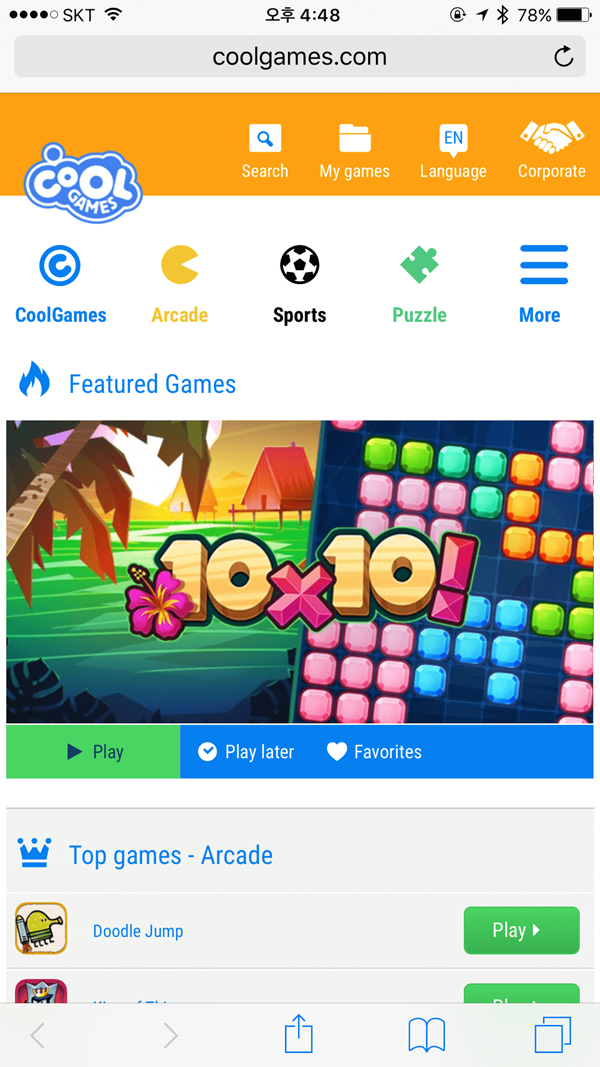Open Safari bookmarks
The height and width of the screenshot is (1067, 600).
click(427, 1035)
